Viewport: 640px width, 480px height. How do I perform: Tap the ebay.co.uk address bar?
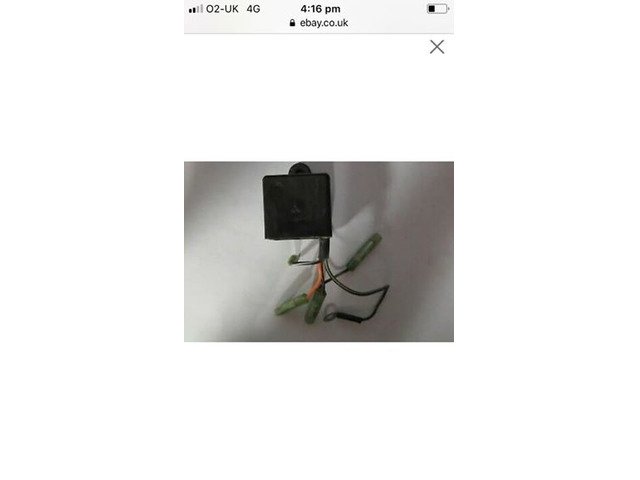[x=318, y=22]
